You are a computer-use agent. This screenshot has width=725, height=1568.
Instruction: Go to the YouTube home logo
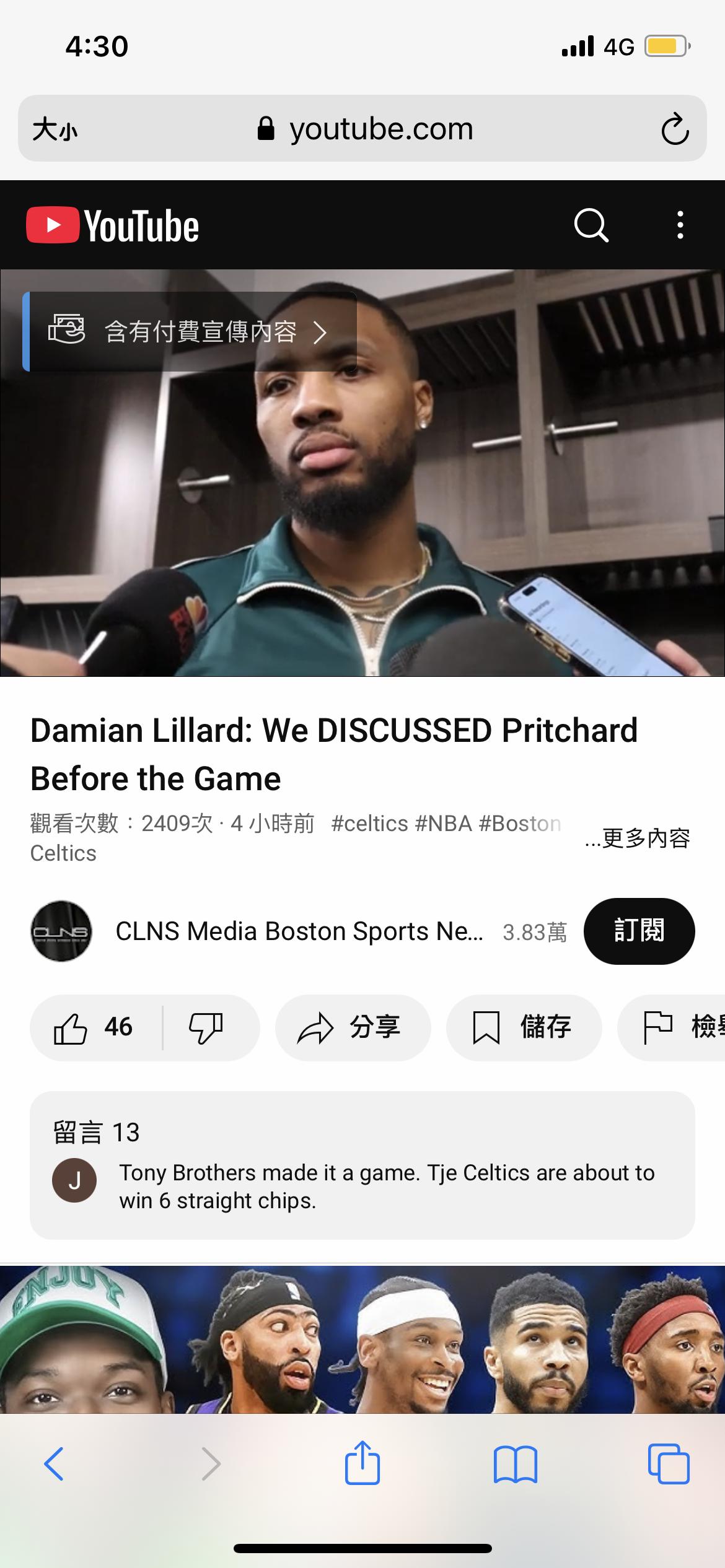pyautogui.click(x=113, y=225)
